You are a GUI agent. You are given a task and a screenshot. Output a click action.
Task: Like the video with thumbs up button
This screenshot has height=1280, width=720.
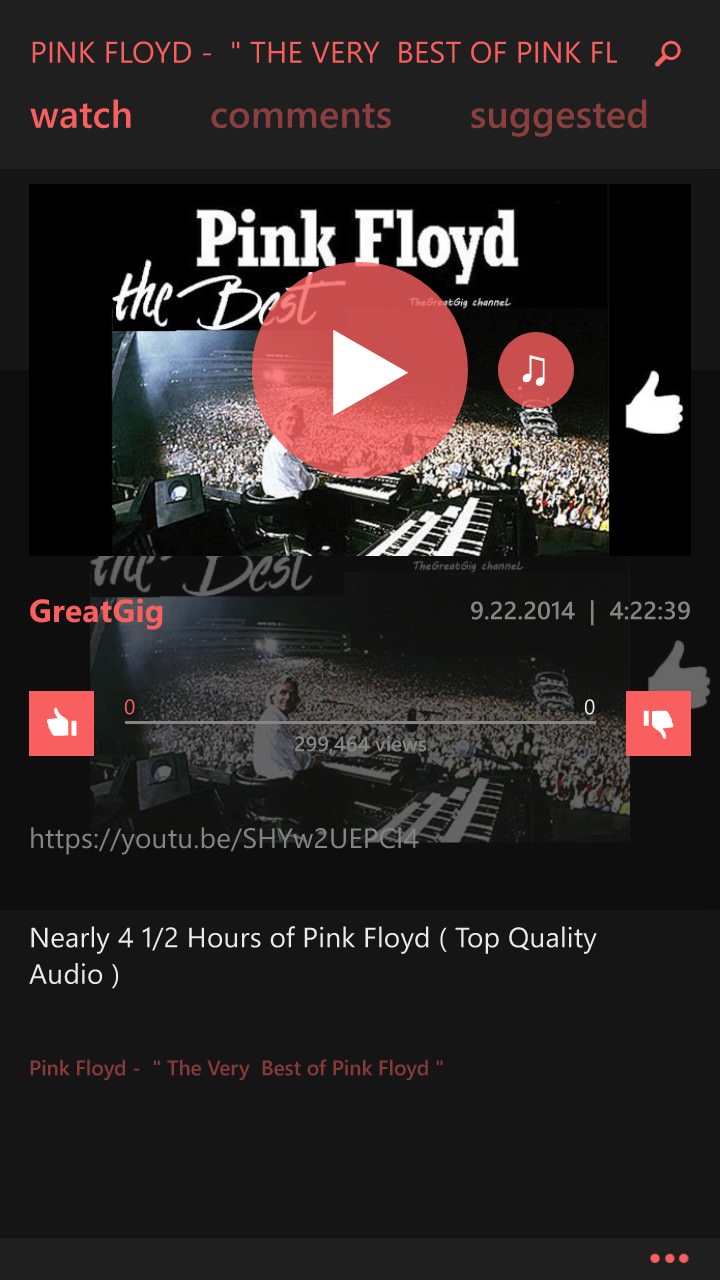pyautogui.click(x=61, y=723)
